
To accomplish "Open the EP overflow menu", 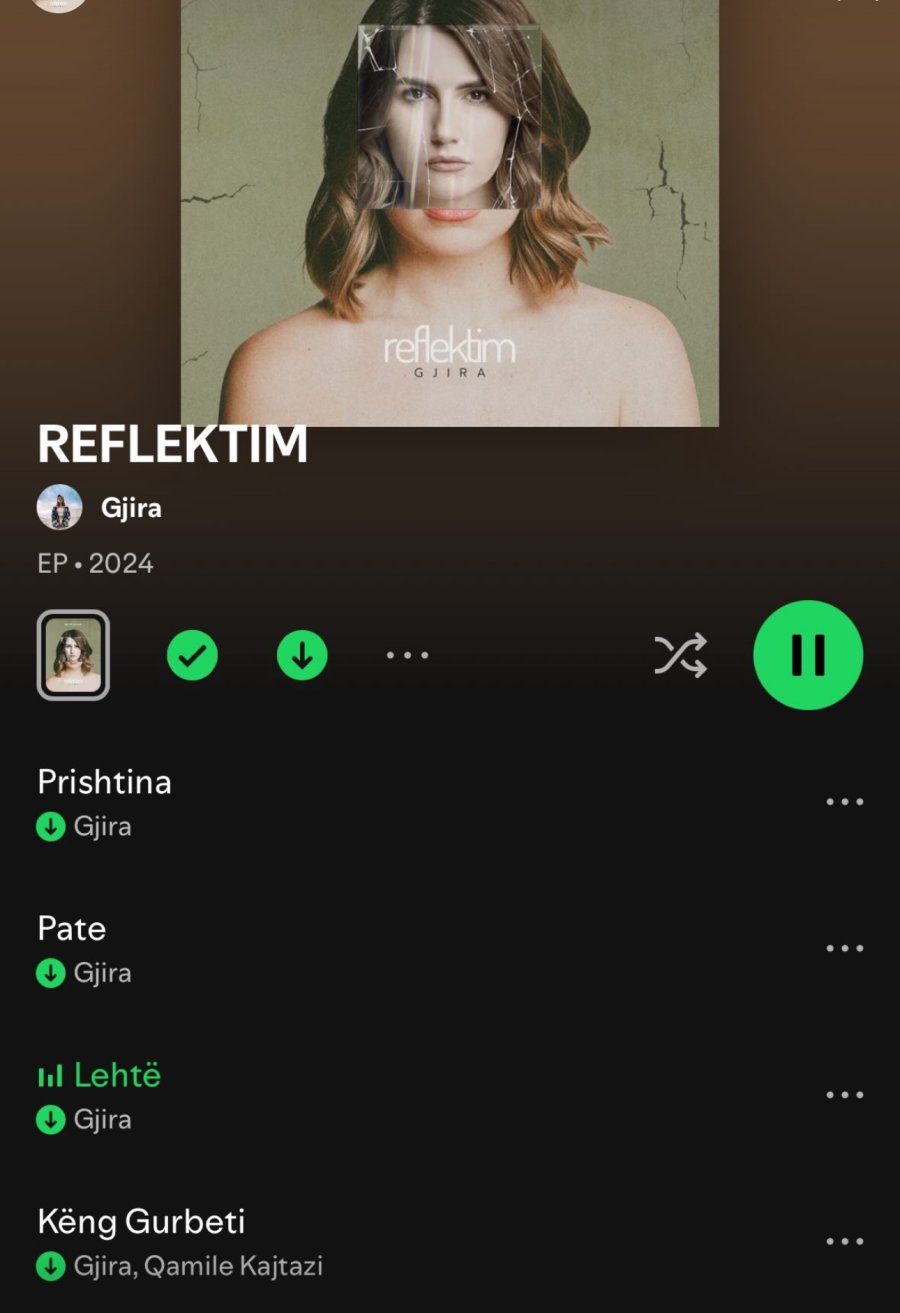I will tap(408, 656).
